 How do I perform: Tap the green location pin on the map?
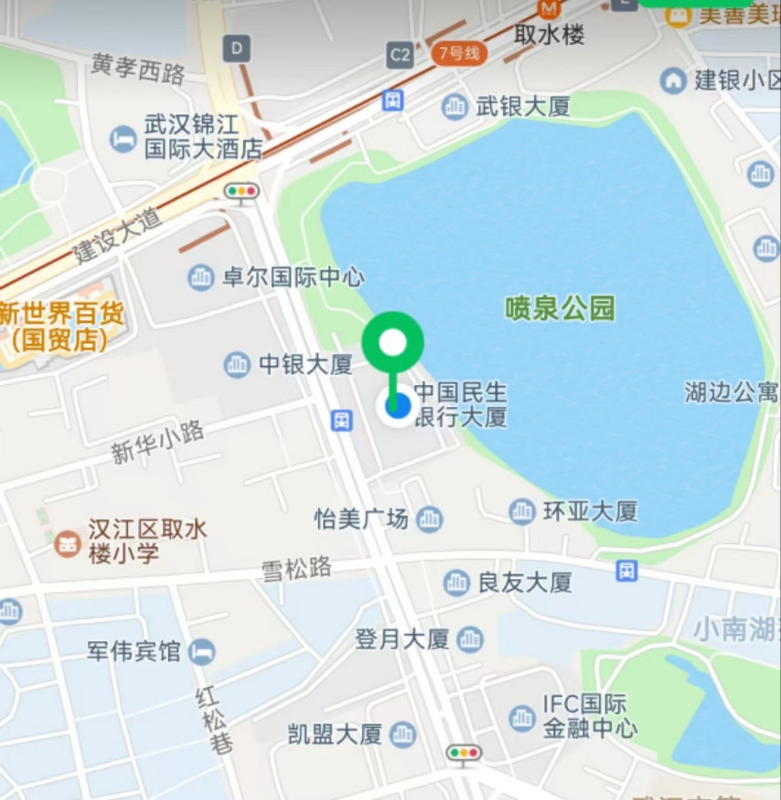pos(393,343)
